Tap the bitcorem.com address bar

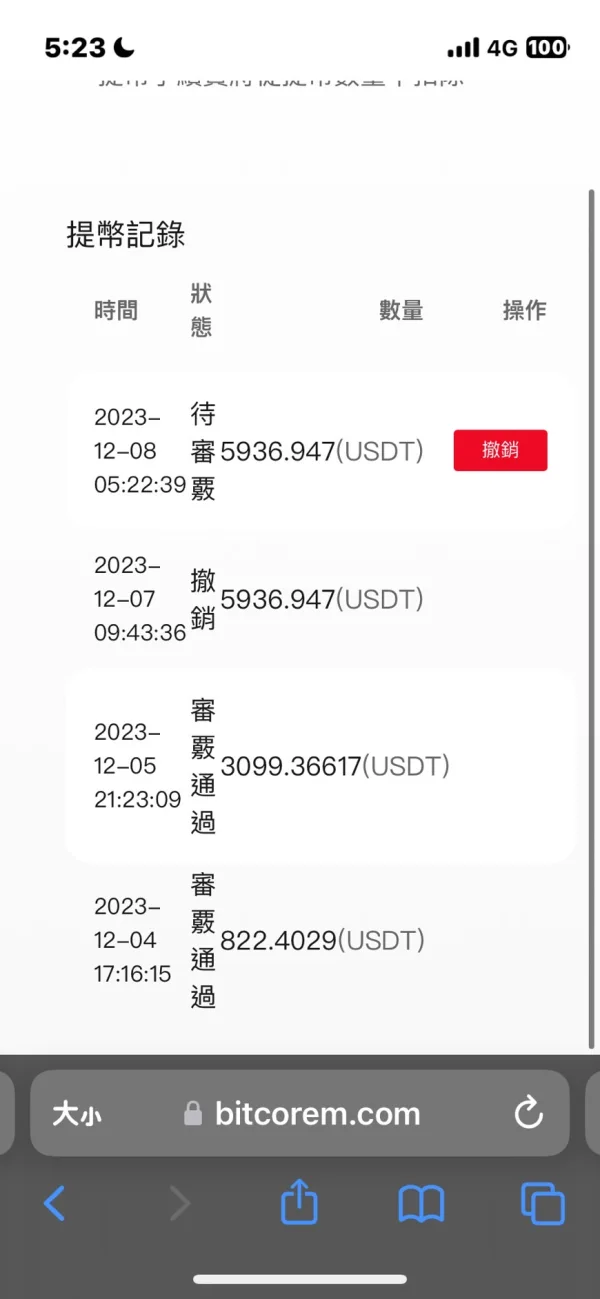[x=317, y=1114]
